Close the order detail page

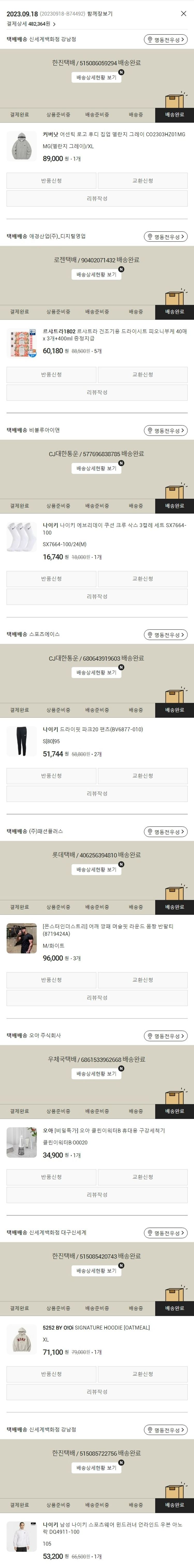coord(184,13)
